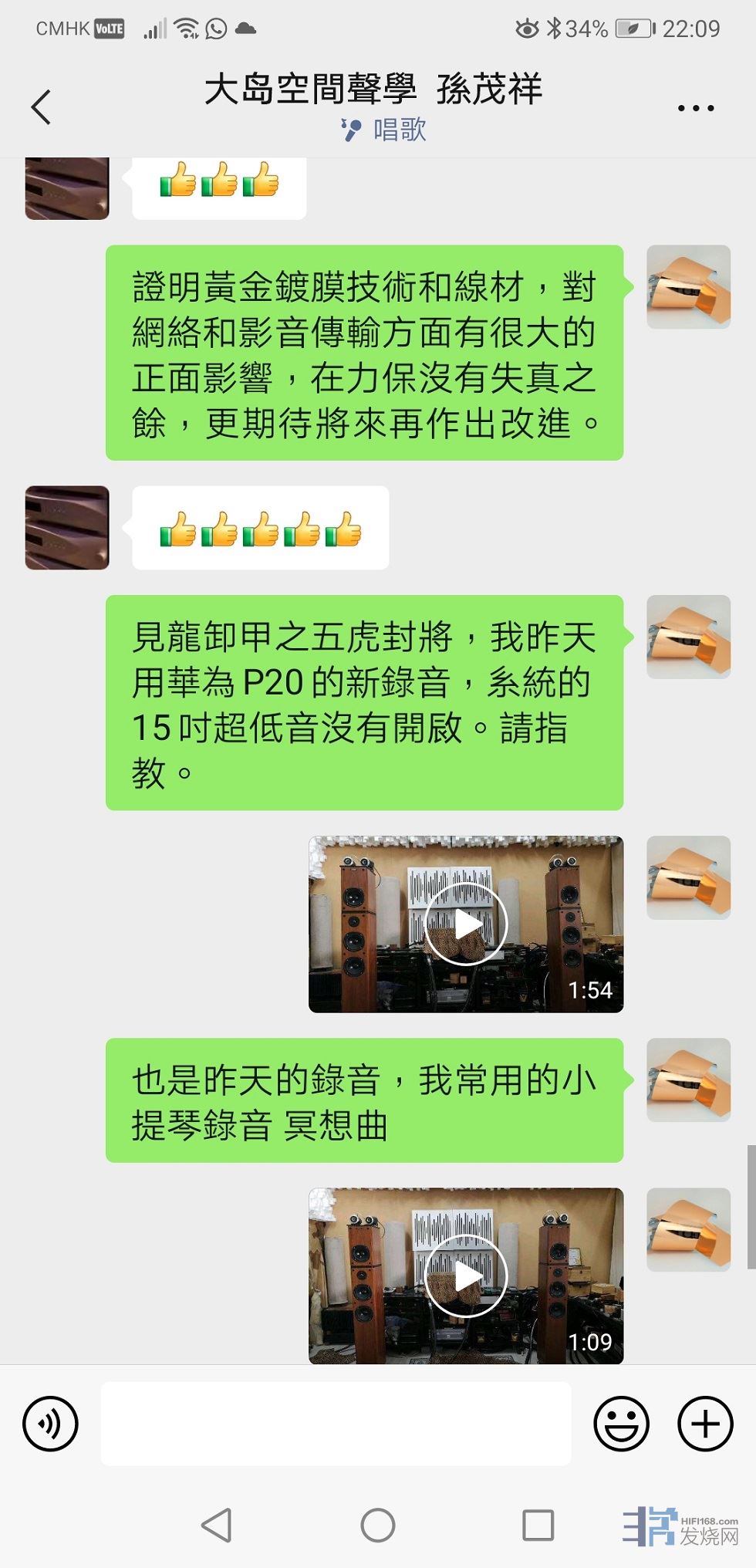Viewport: 756px width, 1568px height.
Task: Open the emoji picker
Action: [x=621, y=1424]
